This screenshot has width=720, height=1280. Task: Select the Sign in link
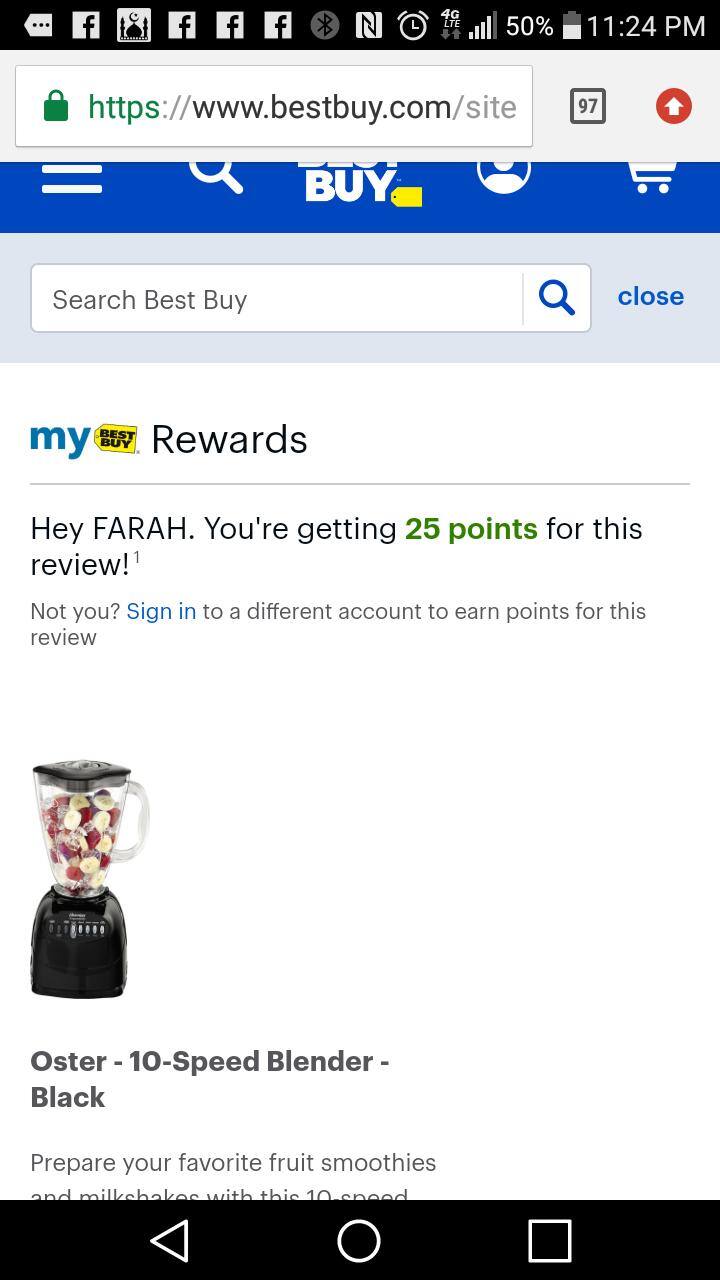point(161,611)
